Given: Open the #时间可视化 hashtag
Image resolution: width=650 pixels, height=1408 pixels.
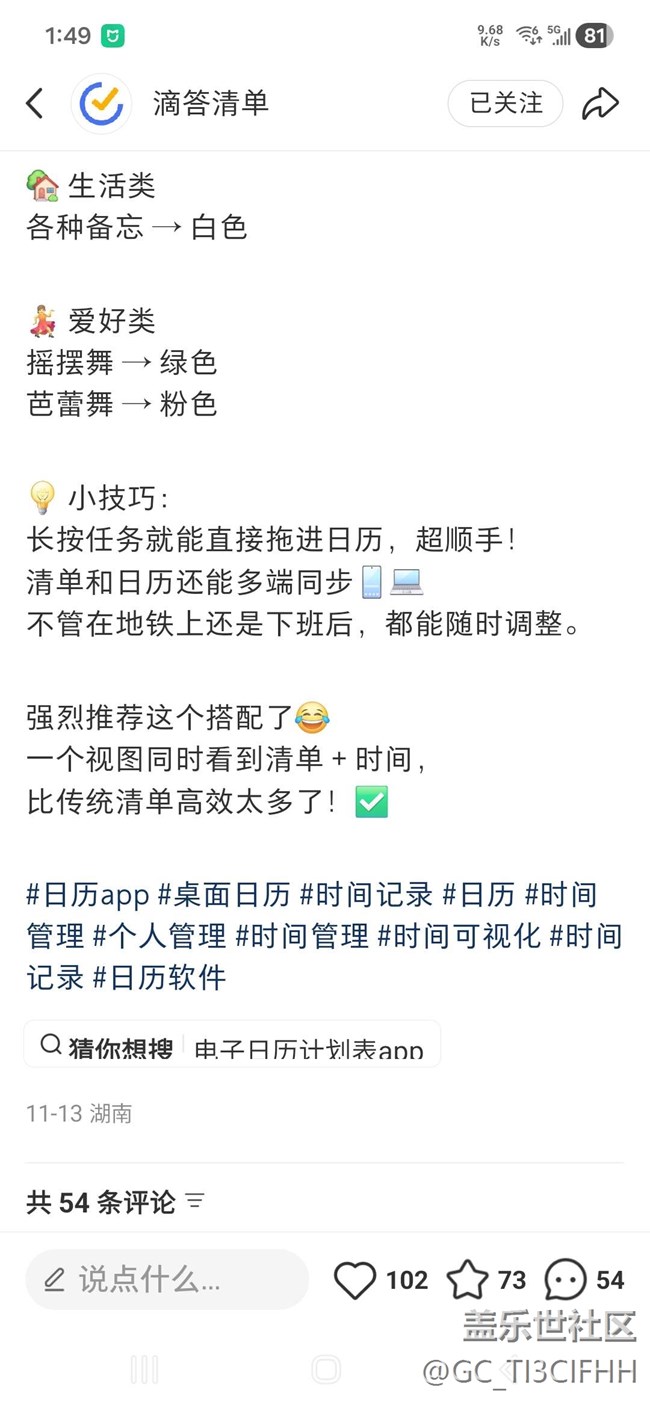Looking at the screenshot, I should pyautogui.click(x=459, y=936).
